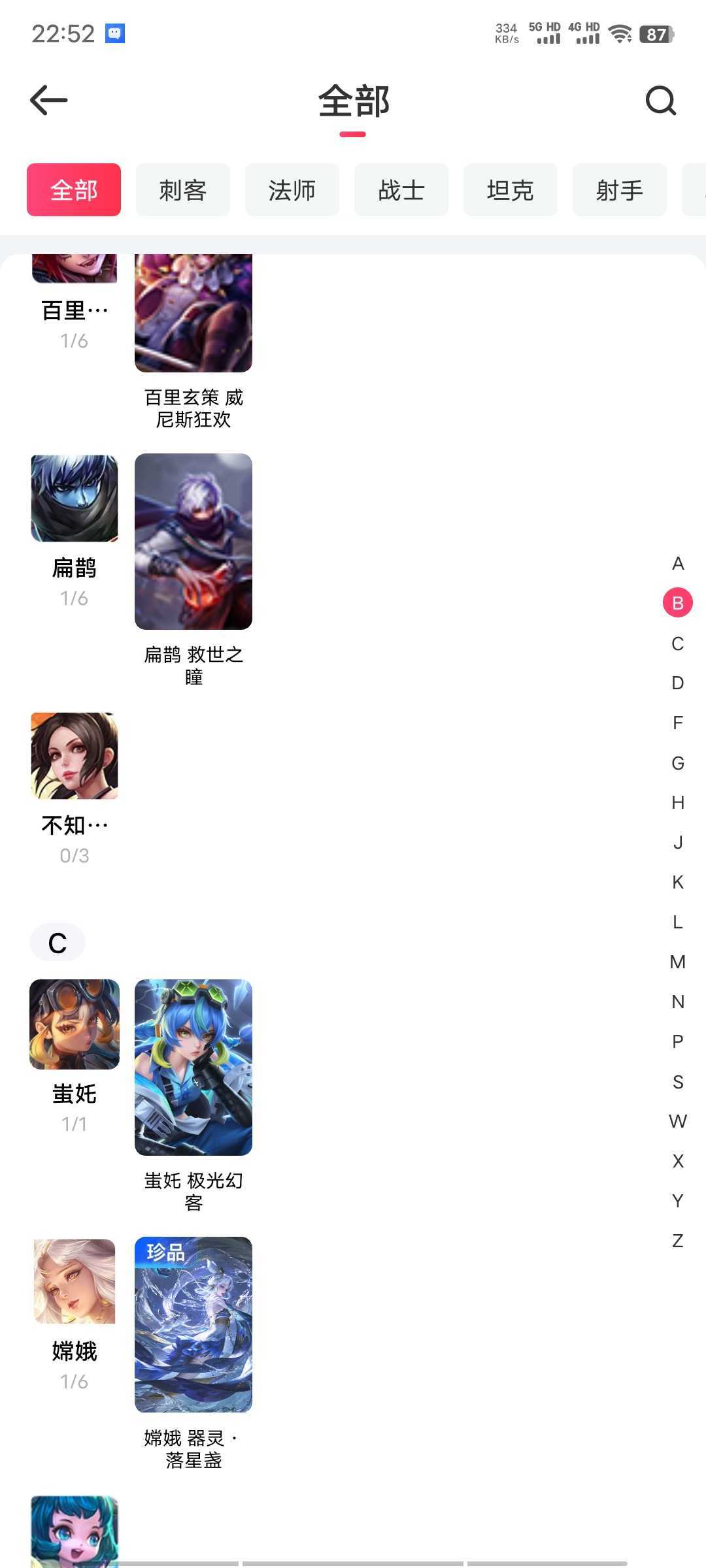This screenshot has height=1568, width=706.
Task: Go back using the arrow icon
Action: click(x=49, y=100)
